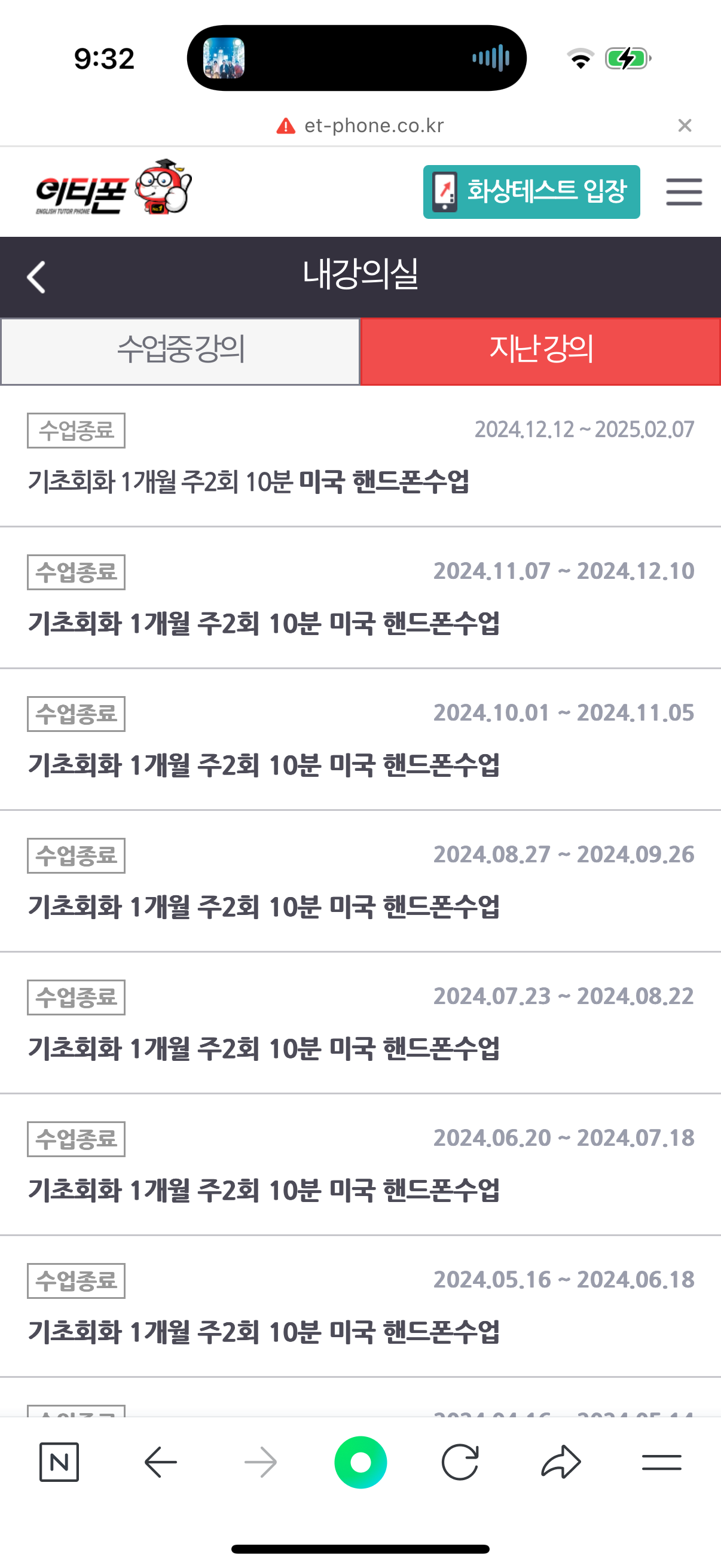Image resolution: width=721 pixels, height=1568 pixels.
Task: Tap the Naver N home icon
Action: point(59,1462)
